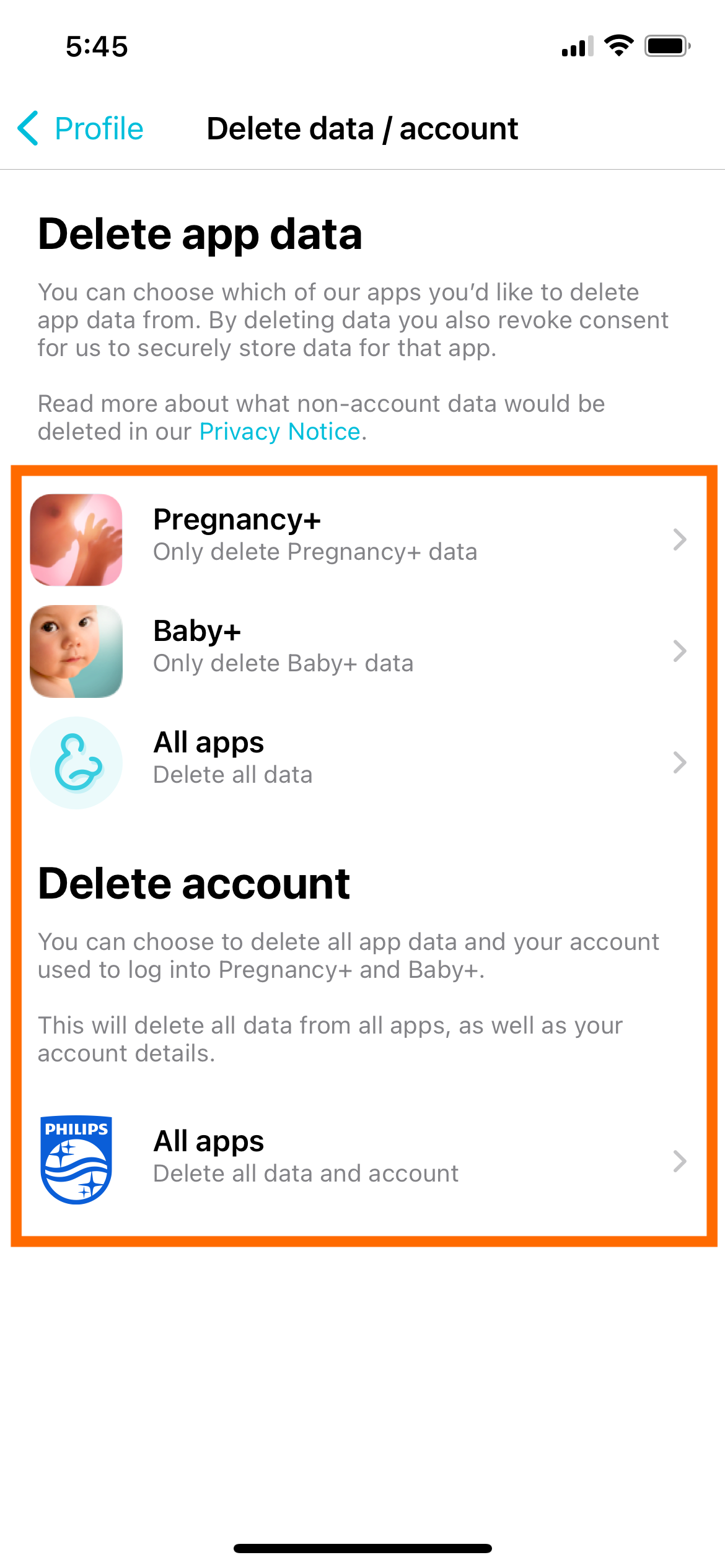Open Delete all data and account row
Image resolution: width=725 pixels, height=1568 pixels.
[x=359, y=1161]
